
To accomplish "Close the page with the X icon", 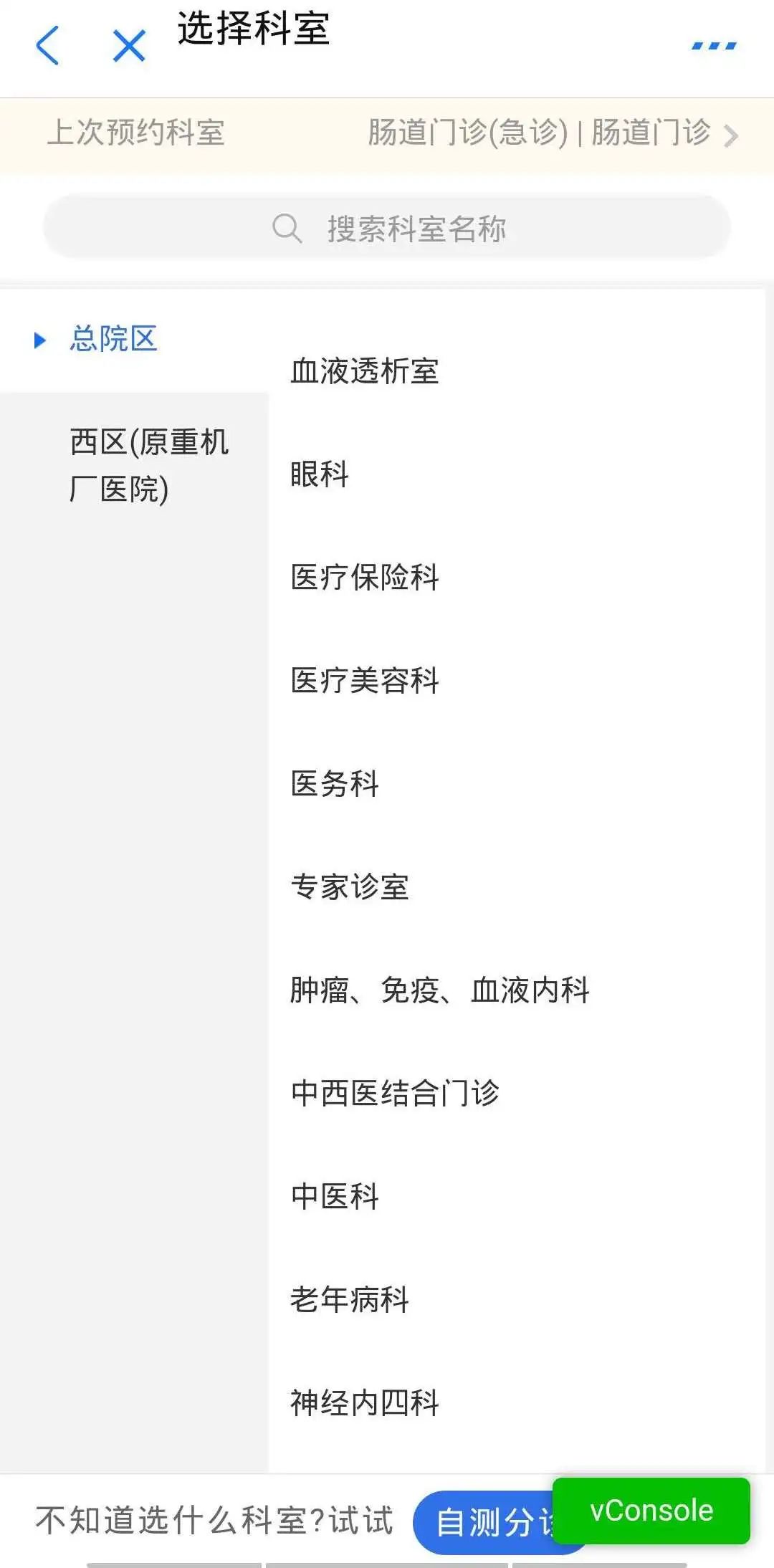I will tap(130, 46).
